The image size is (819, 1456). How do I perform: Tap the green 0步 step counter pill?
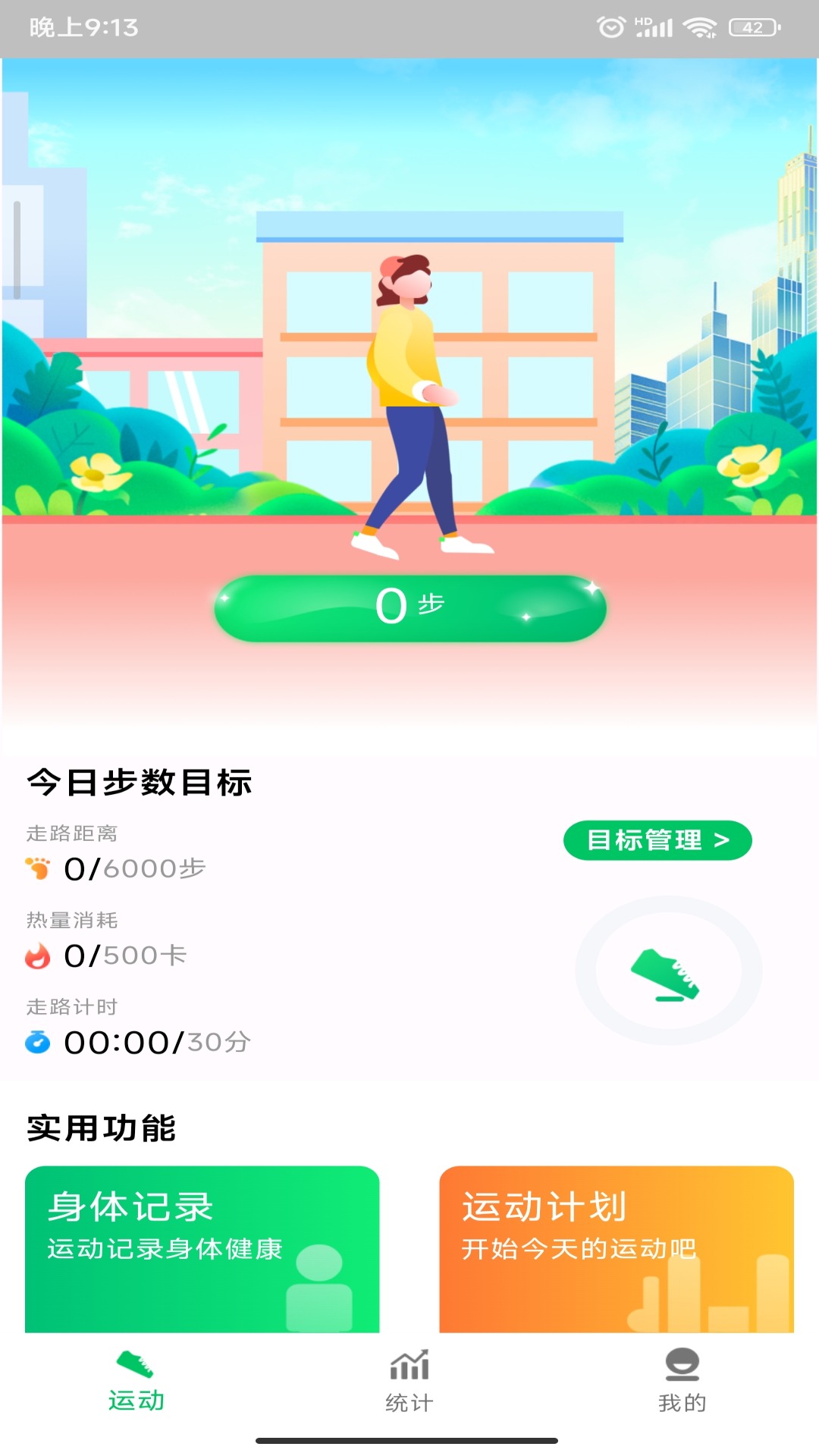(x=409, y=607)
